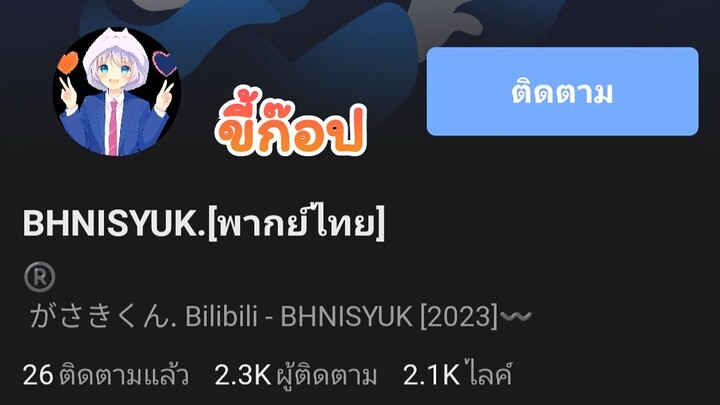720x405 pixels.
Task: View the 26 ติดตามแล้ว following list
Action: [x=106, y=376]
